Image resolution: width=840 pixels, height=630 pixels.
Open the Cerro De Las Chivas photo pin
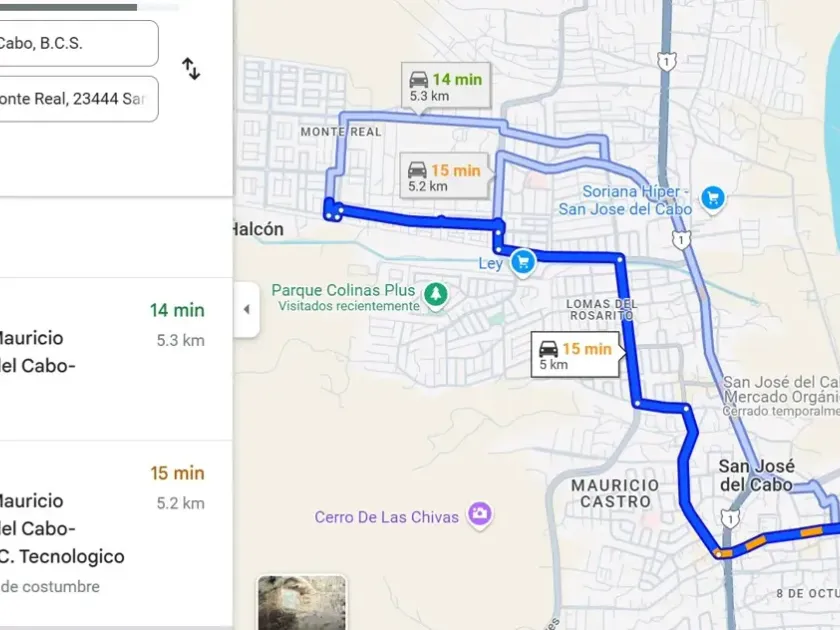point(479,514)
